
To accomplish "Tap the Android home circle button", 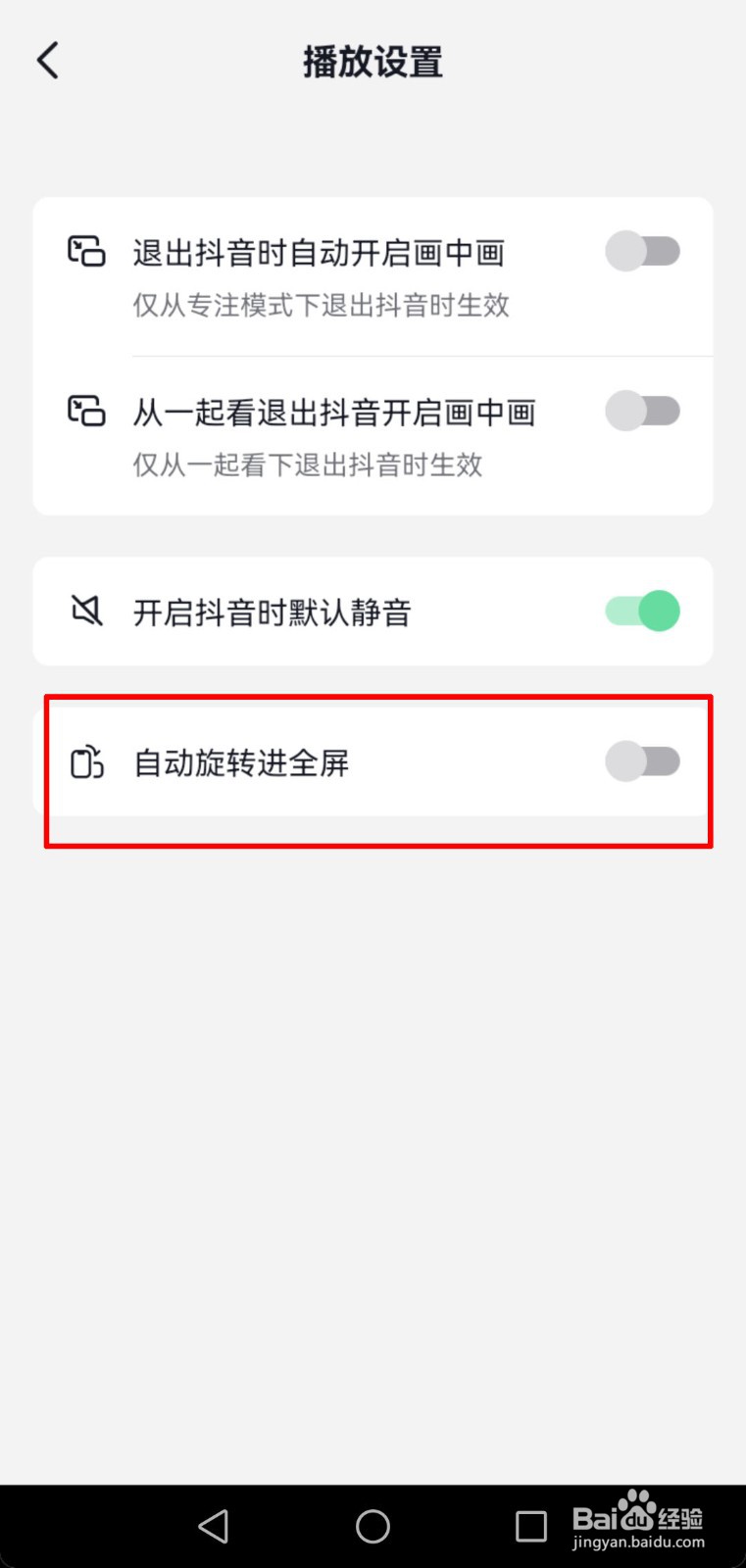I will pos(373,1525).
